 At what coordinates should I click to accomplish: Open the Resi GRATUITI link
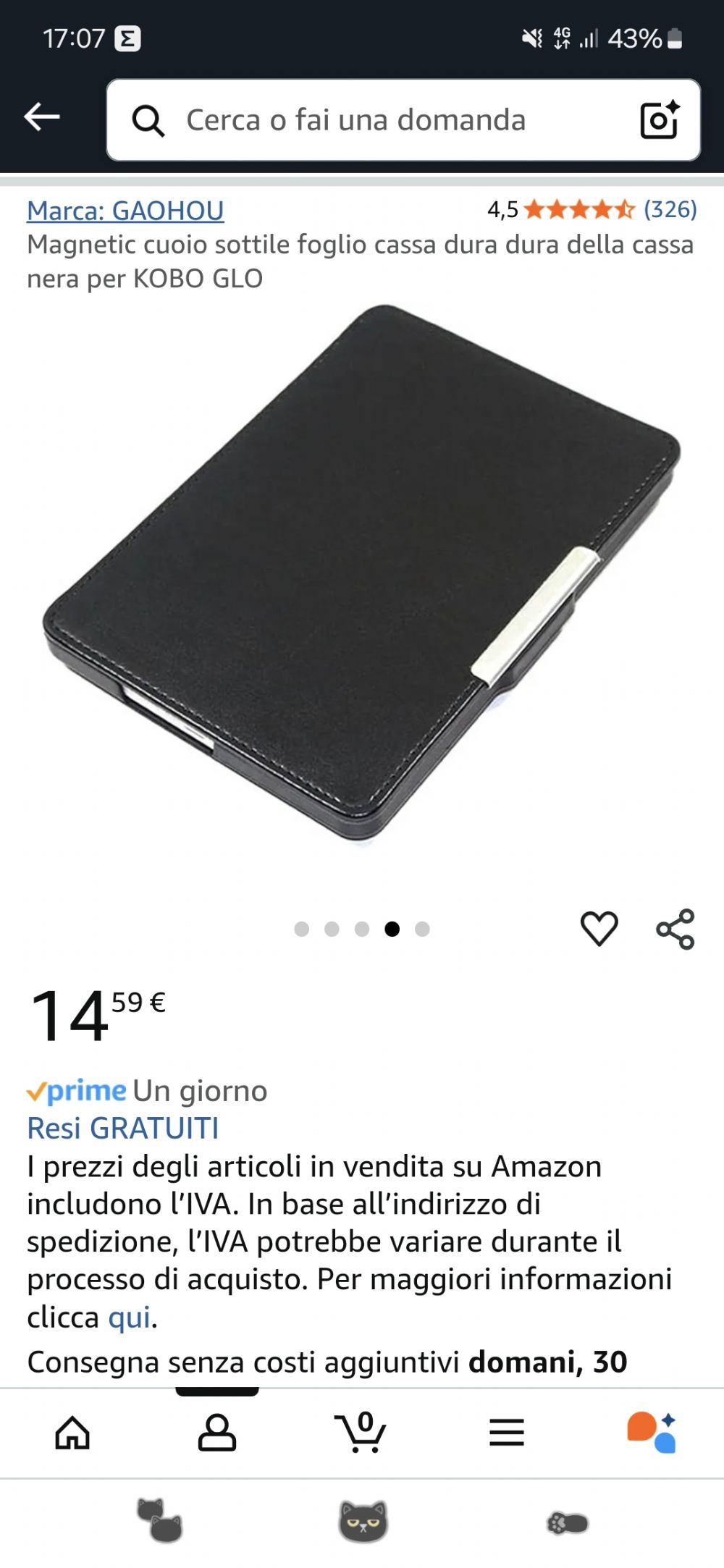122,1128
